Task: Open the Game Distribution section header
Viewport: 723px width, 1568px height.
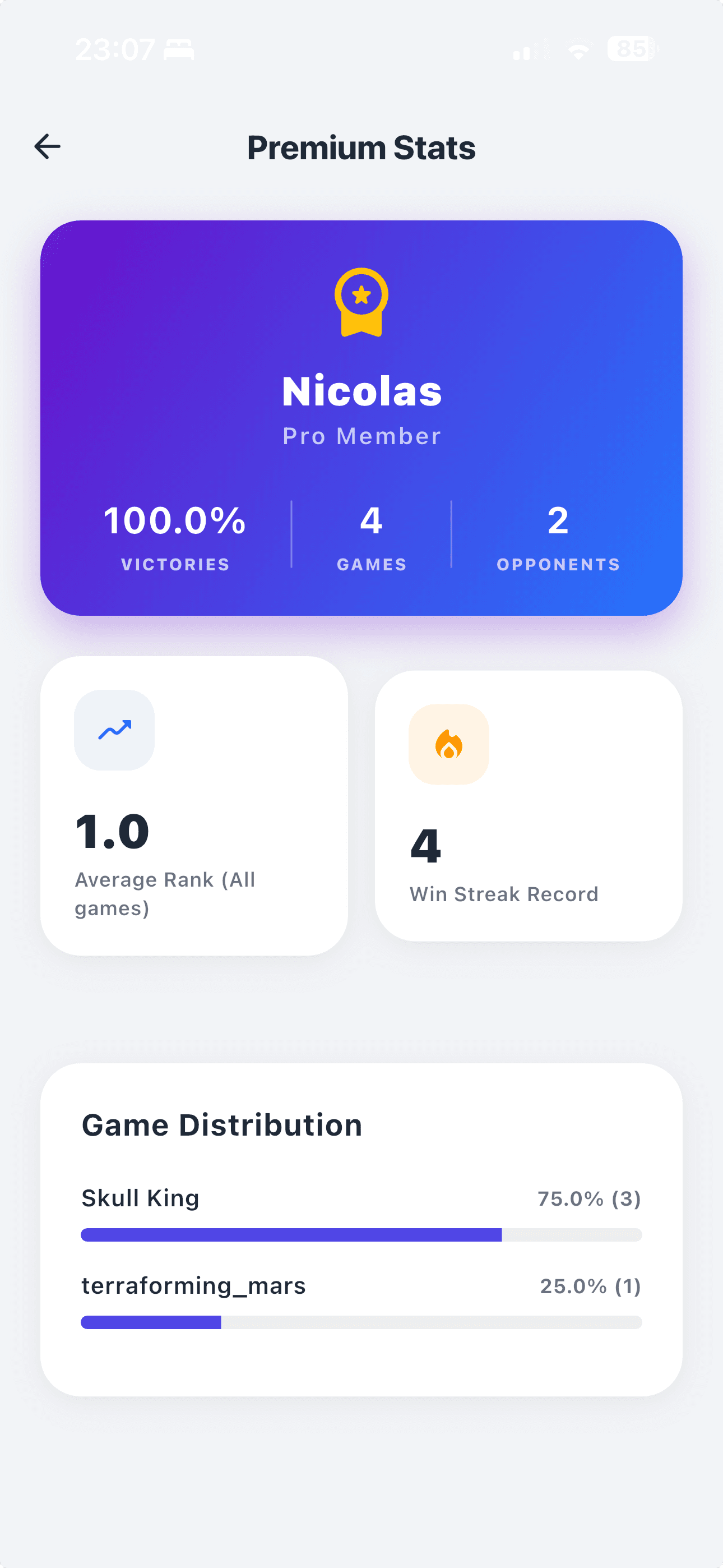Action: [221, 1124]
